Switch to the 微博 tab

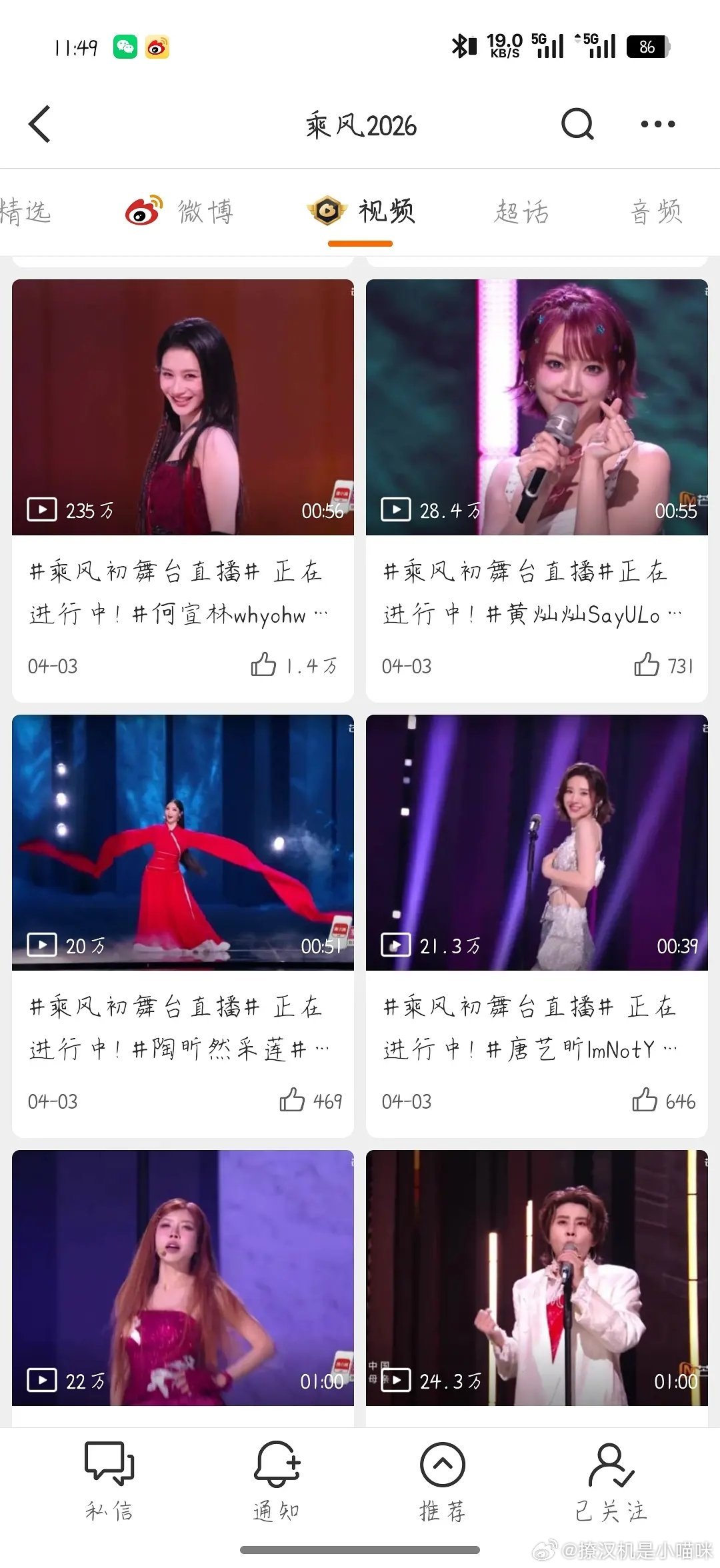(180, 212)
